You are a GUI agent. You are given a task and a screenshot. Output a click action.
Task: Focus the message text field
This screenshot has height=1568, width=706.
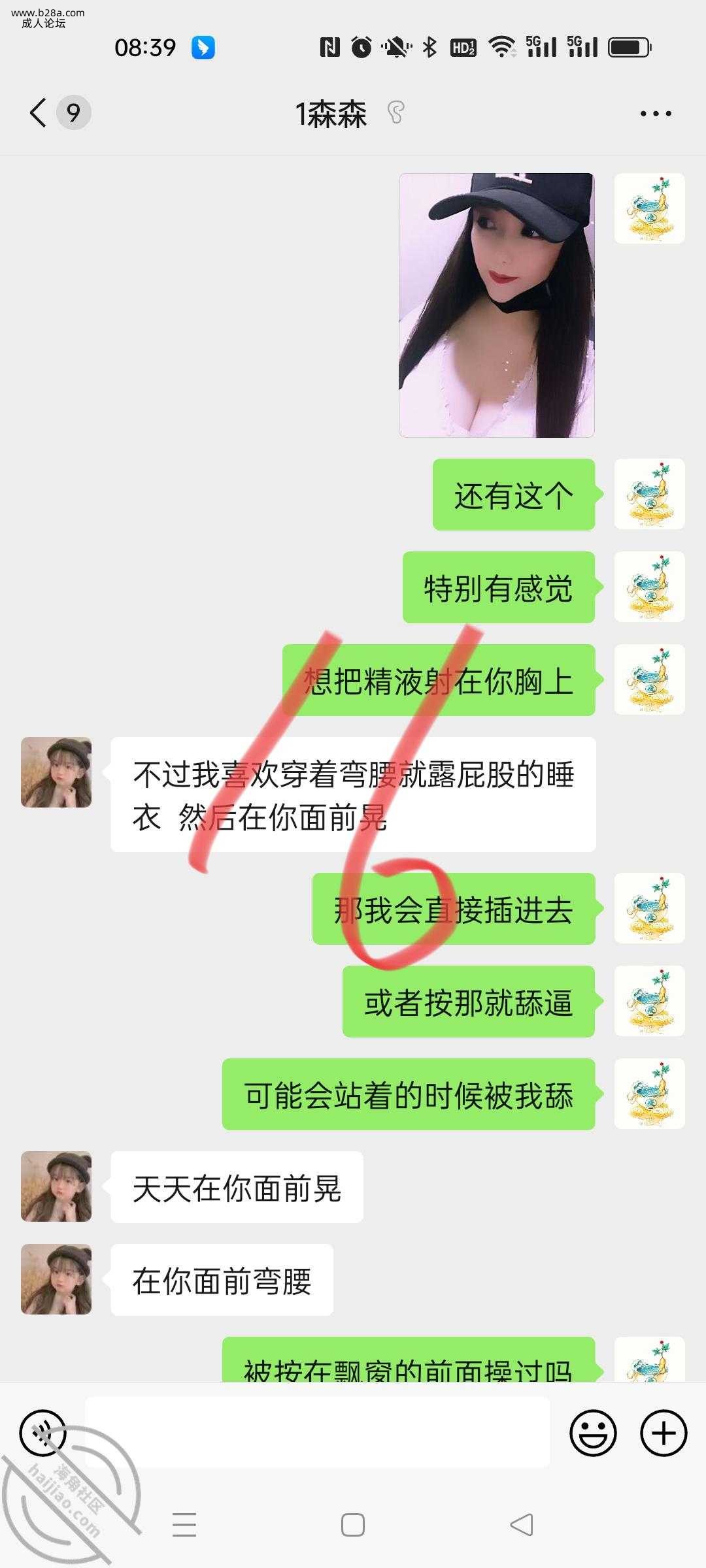(x=317, y=1433)
